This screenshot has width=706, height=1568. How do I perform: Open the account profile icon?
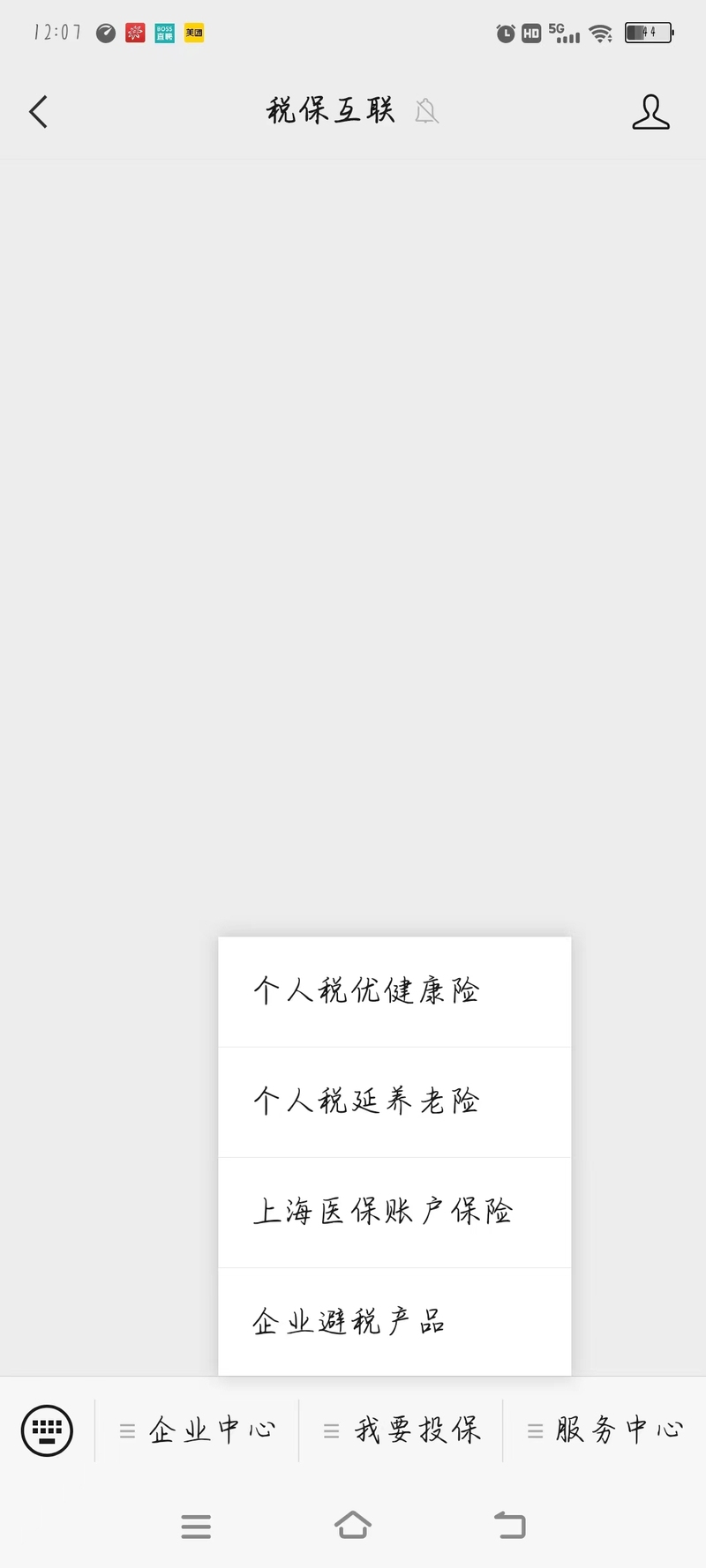pyautogui.click(x=651, y=112)
